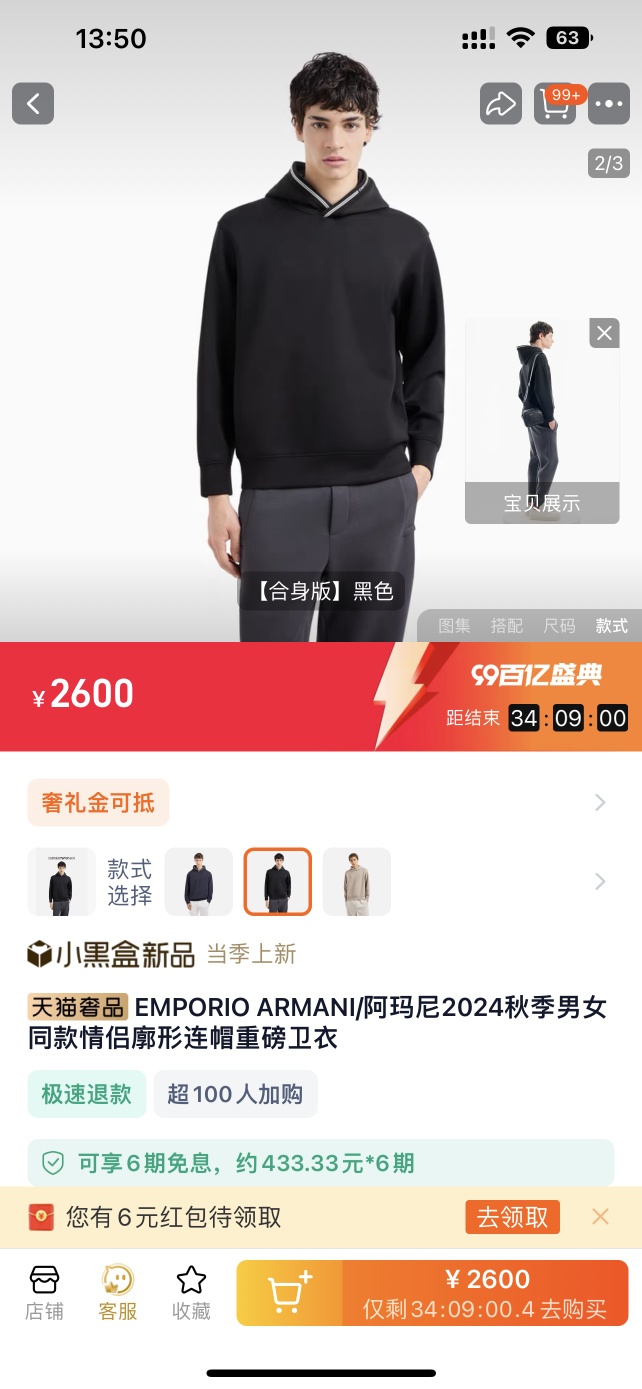642x1389 pixels.
Task: Go back using the arrow icon
Action: pos(33,103)
